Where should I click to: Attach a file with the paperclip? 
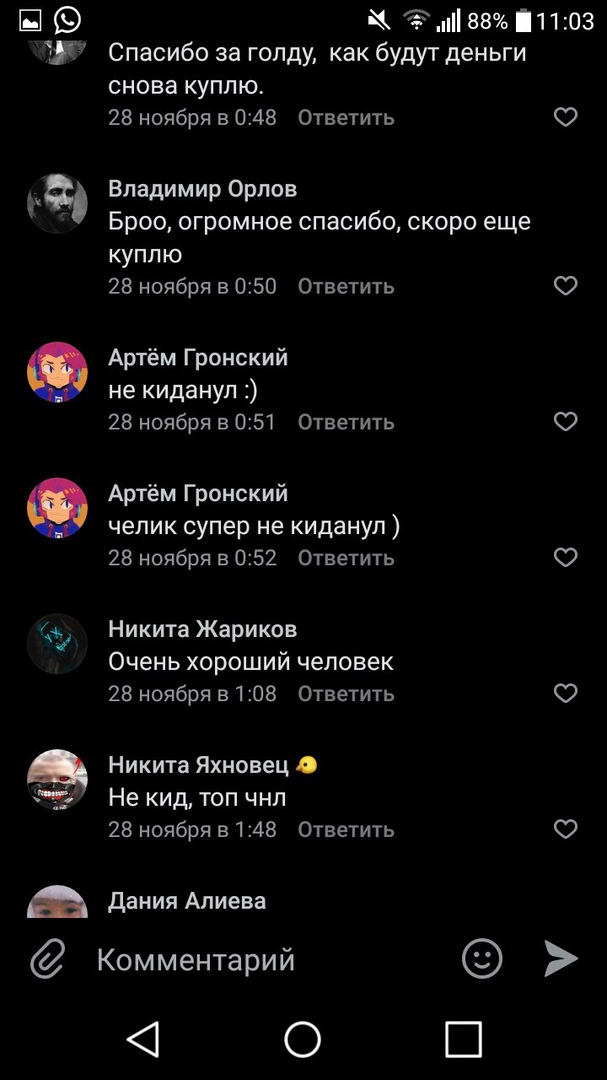[46, 960]
